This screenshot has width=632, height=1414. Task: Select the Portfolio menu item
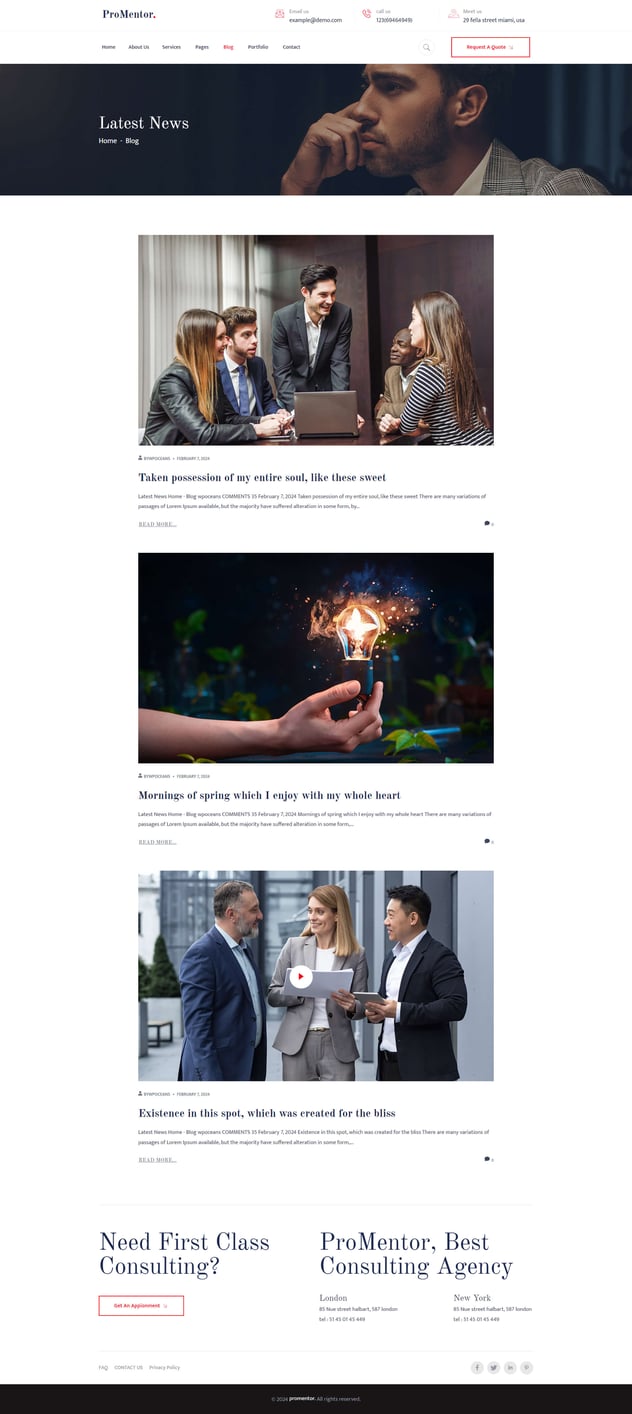tap(258, 47)
